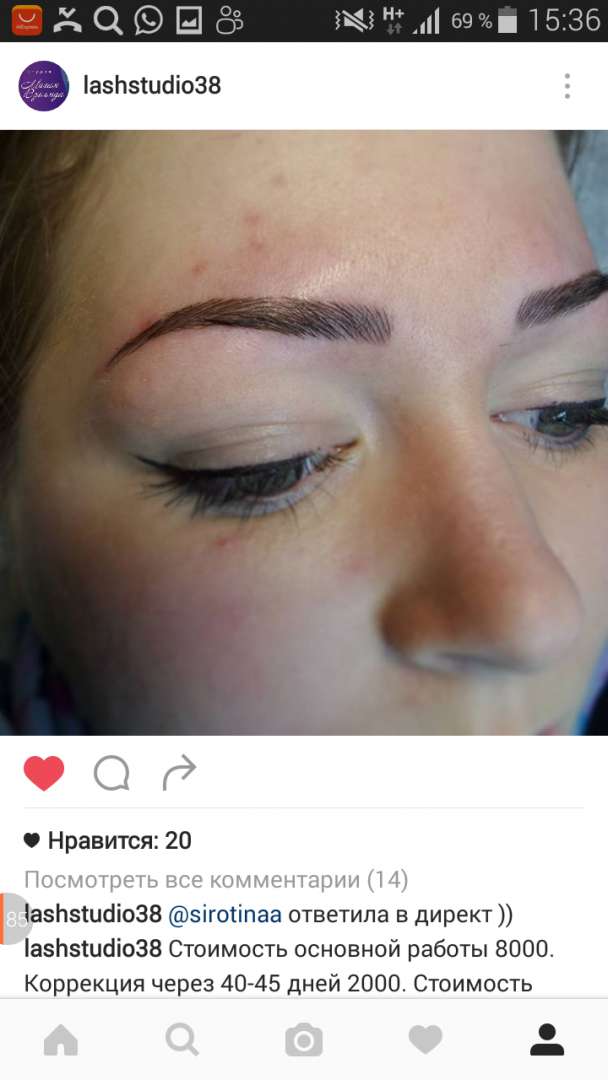Switch to the Search tab
This screenshot has height=1080, width=608.
[182, 1040]
